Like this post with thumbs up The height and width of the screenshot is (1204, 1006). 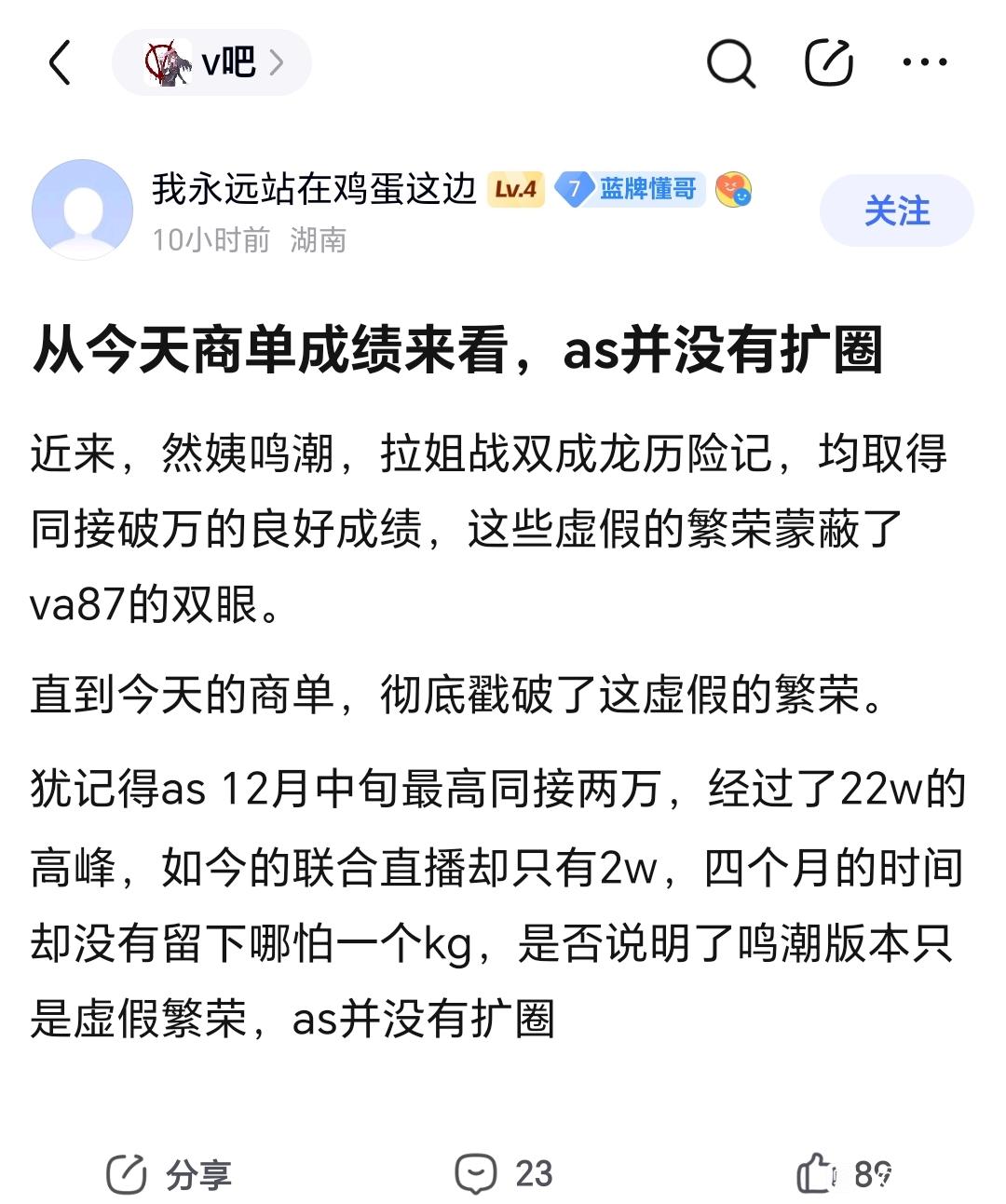pyautogui.click(x=815, y=1172)
